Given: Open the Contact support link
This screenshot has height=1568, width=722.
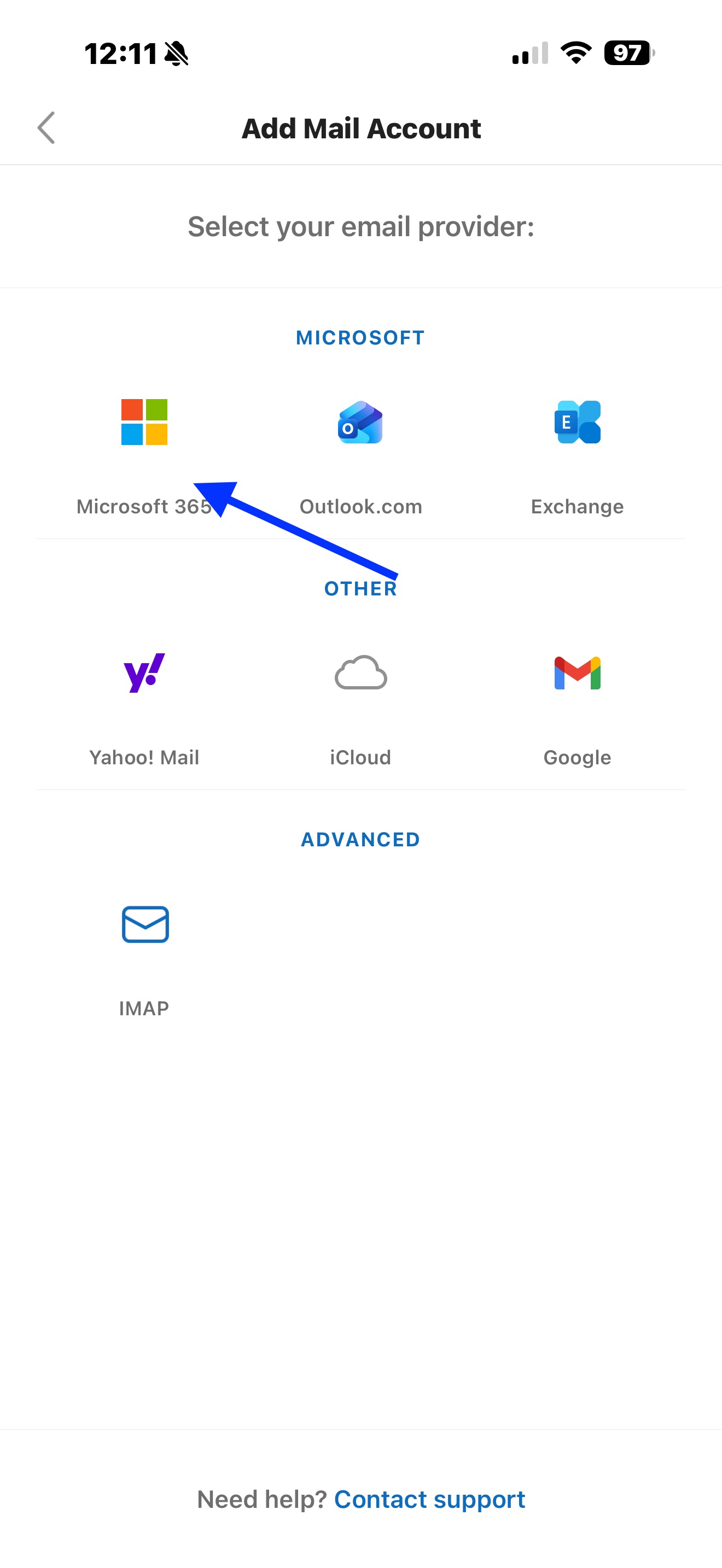Looking at the screenshot, I should tap(429, 1500).
